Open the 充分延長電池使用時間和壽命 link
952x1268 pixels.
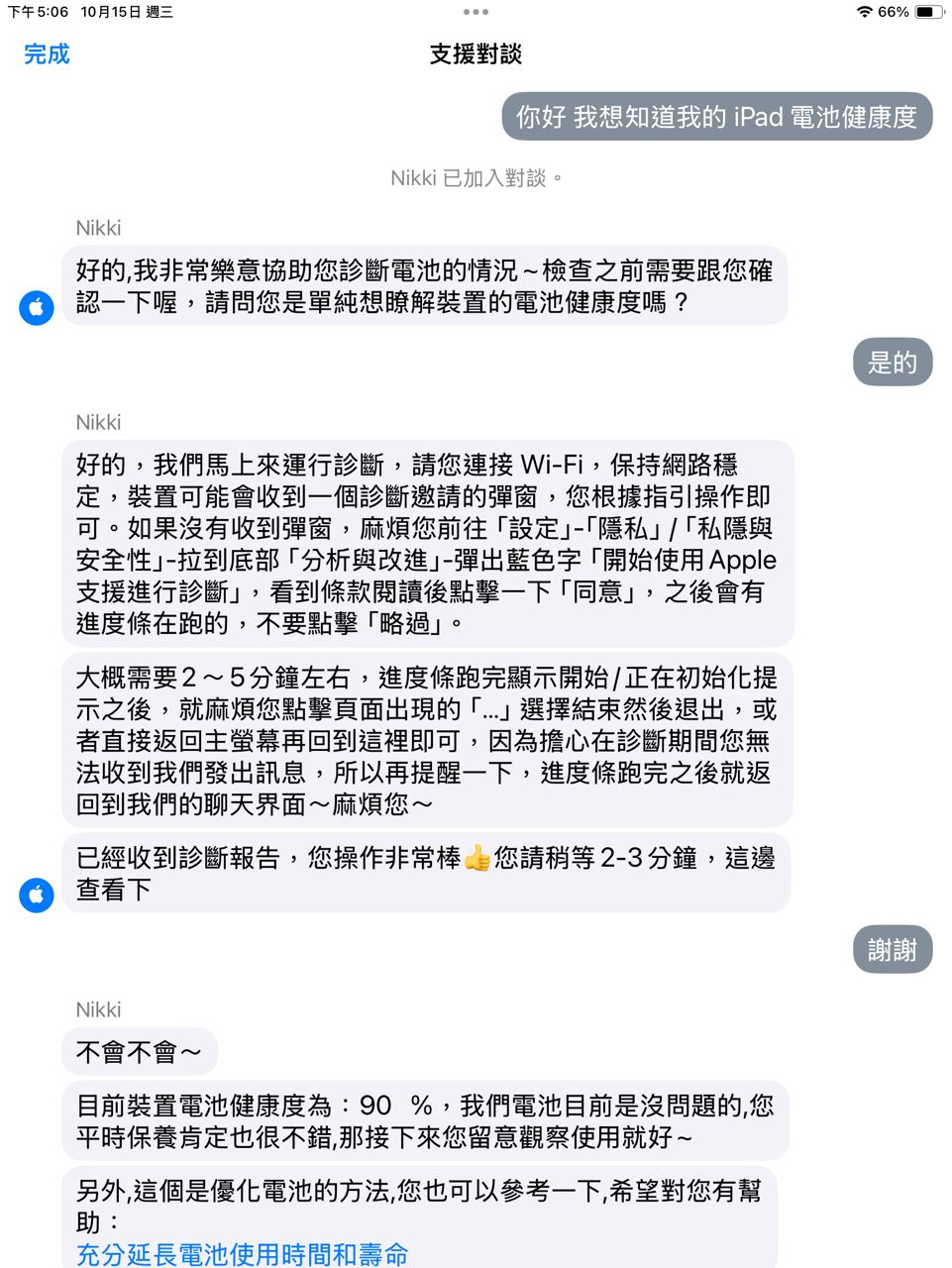coord(243,1254)
